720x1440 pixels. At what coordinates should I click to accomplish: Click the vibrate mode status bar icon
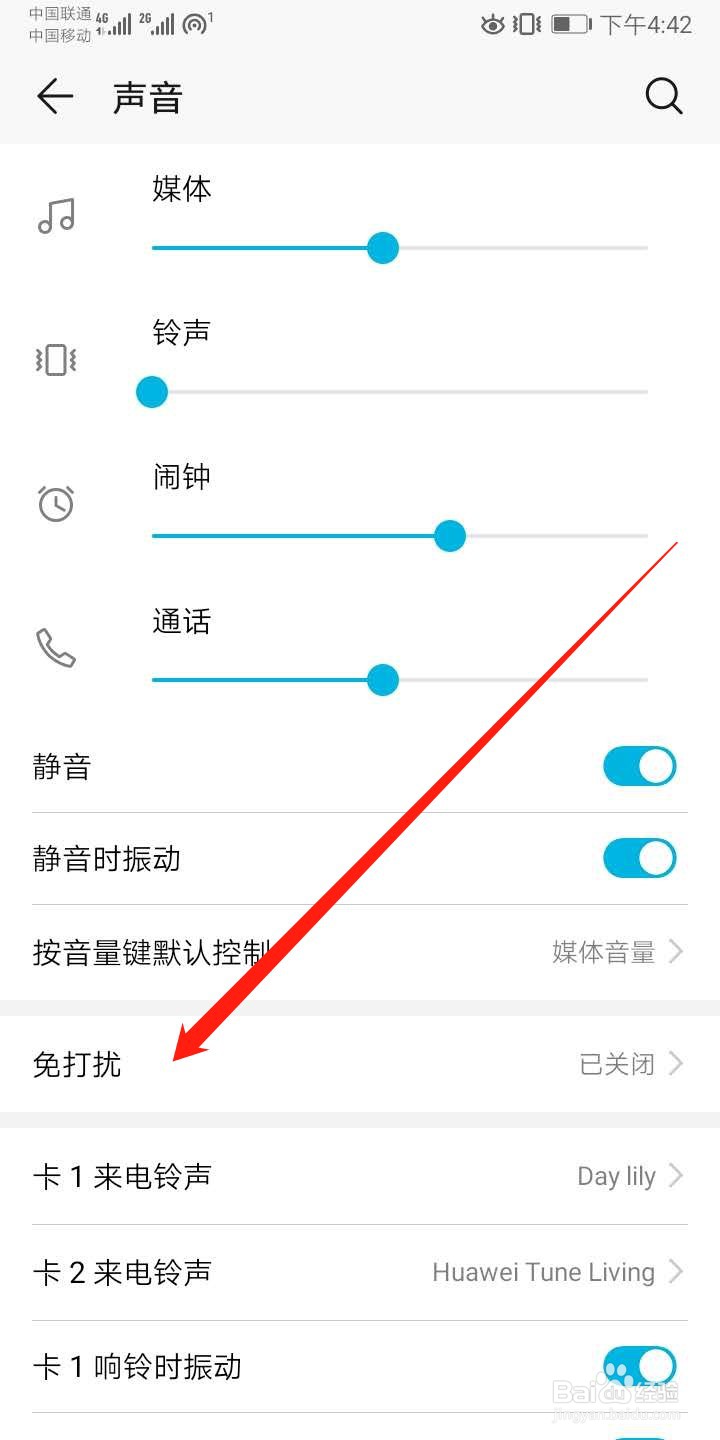pyautogui.click(x=525, y=24)
